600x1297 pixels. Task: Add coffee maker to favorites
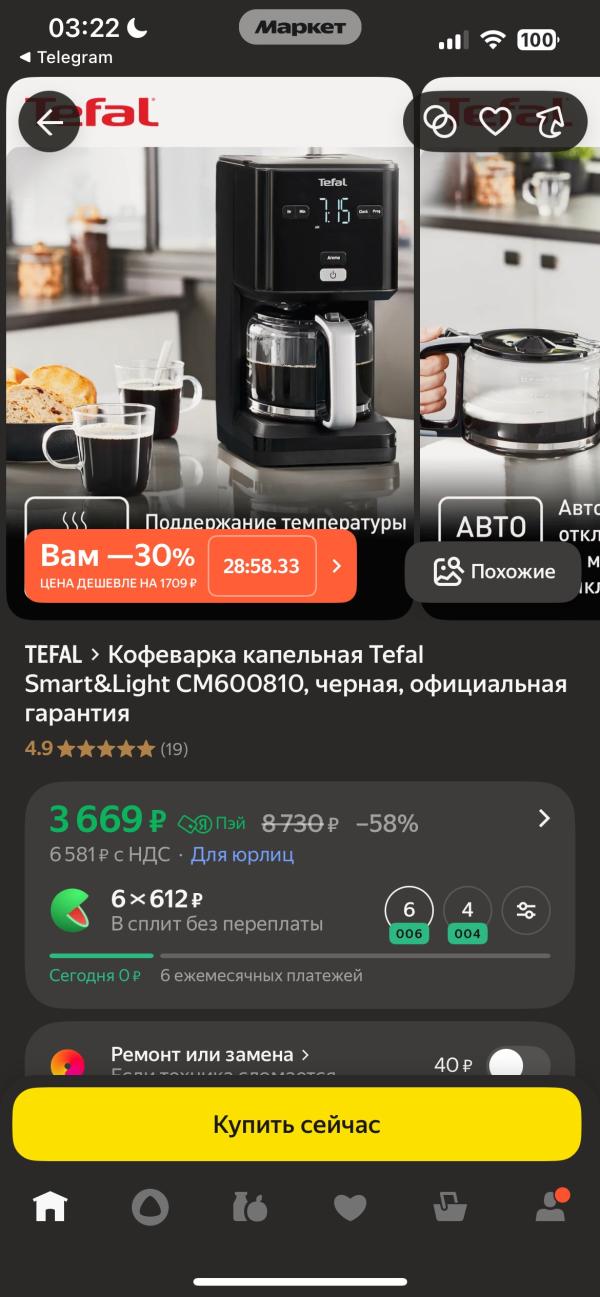495,122
